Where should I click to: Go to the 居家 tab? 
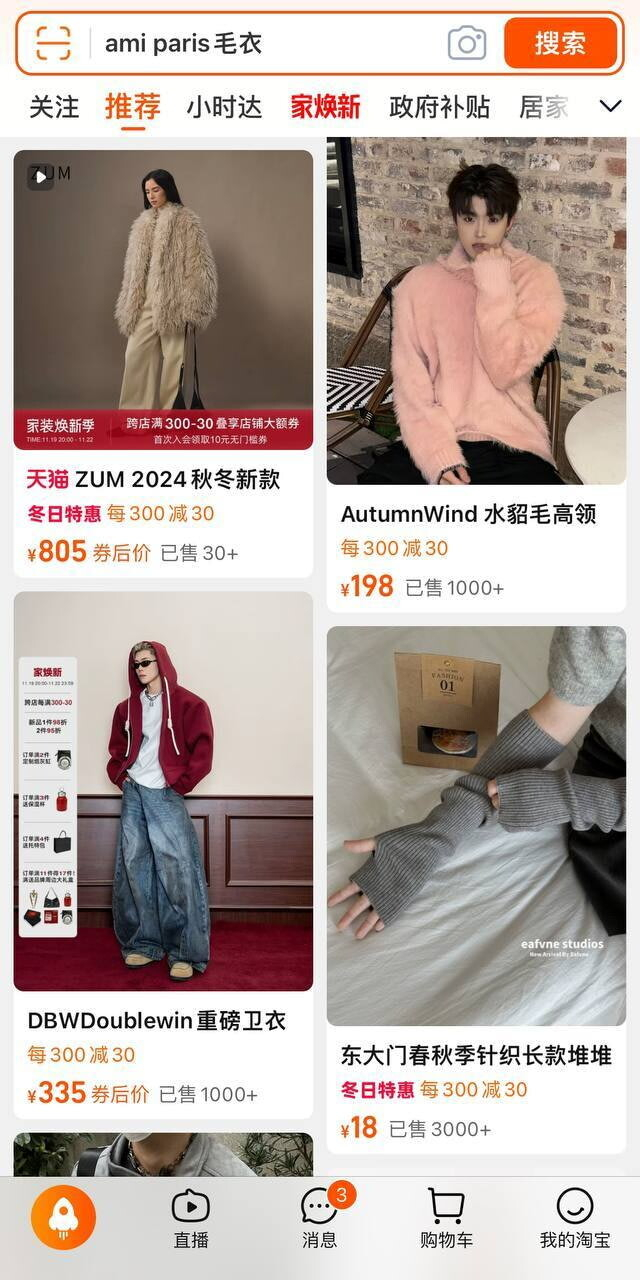543,107
